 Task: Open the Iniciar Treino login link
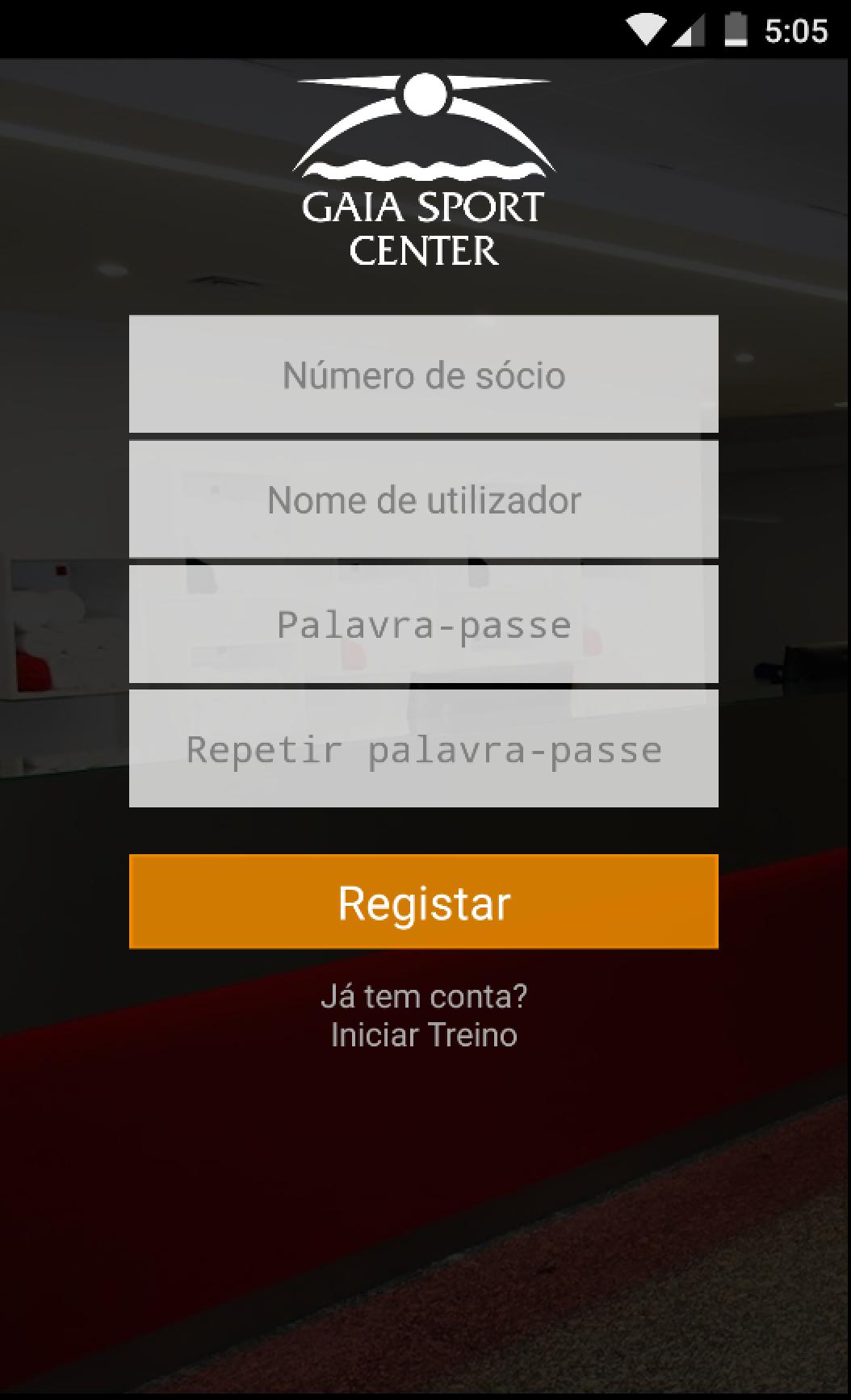point(424,1035)
